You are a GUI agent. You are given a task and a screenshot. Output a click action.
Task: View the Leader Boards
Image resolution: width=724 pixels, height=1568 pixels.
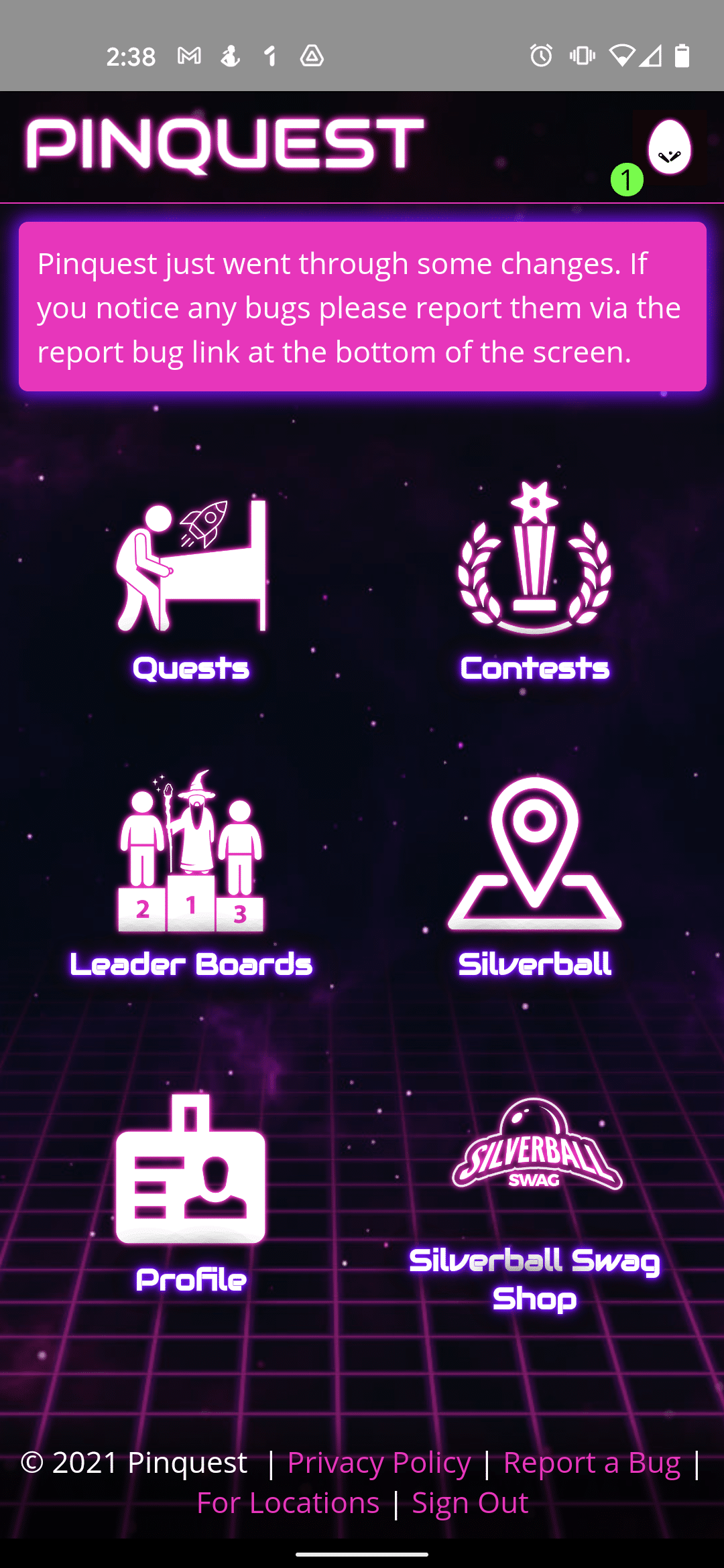pos(191,874)
